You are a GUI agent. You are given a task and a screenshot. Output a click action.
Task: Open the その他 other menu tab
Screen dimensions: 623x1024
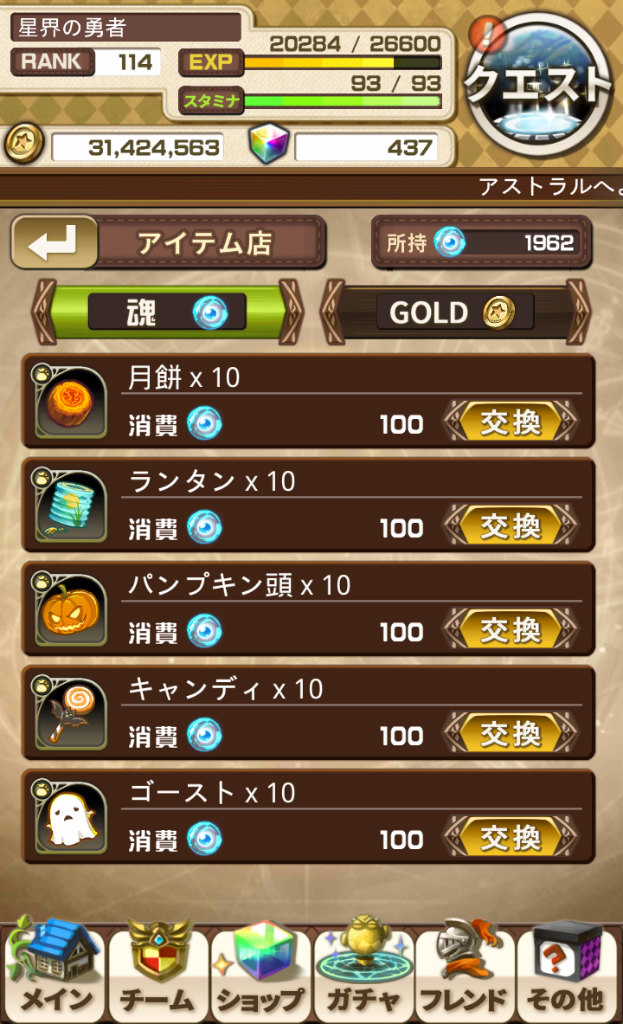(567, 968)
